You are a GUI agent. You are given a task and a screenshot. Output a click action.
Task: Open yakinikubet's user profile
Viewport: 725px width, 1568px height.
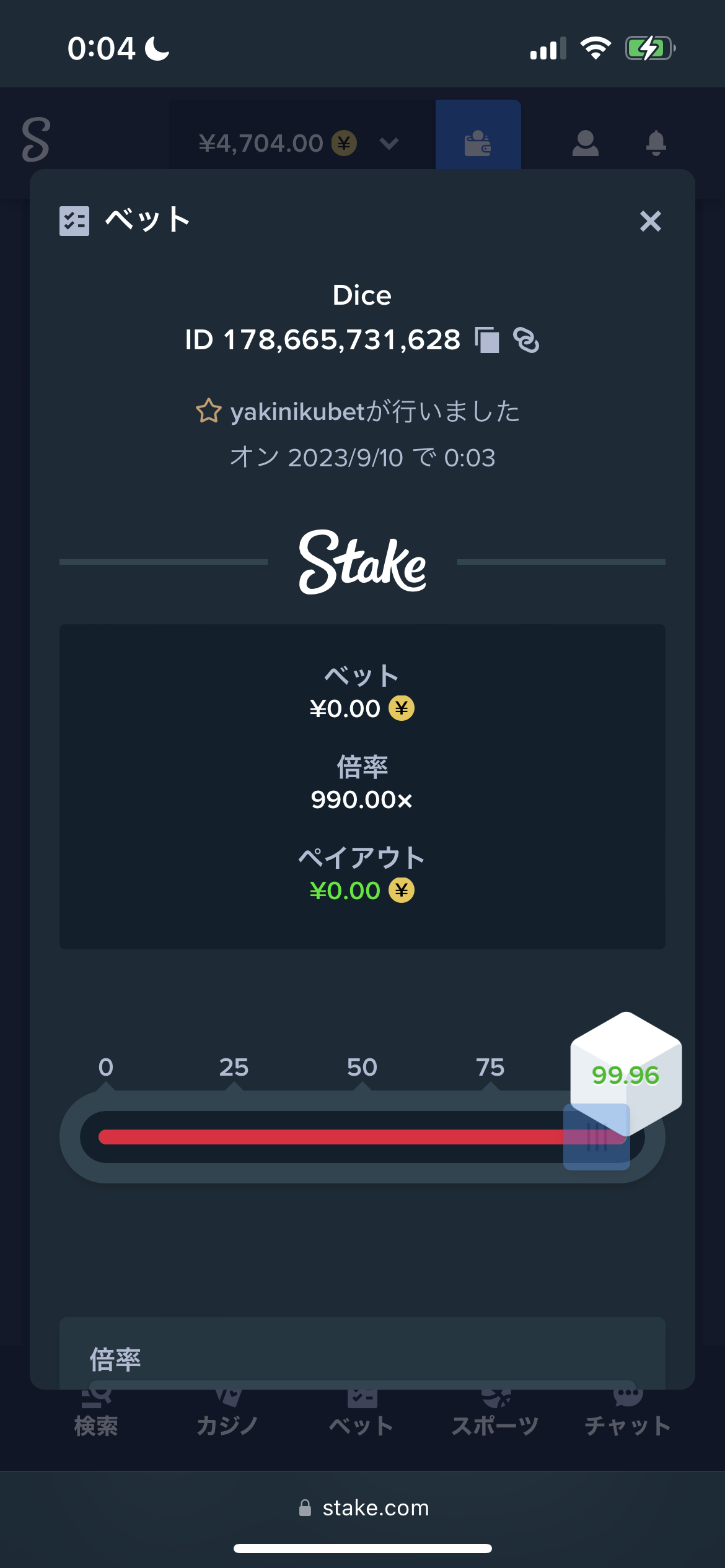click(x=297, y=412)
